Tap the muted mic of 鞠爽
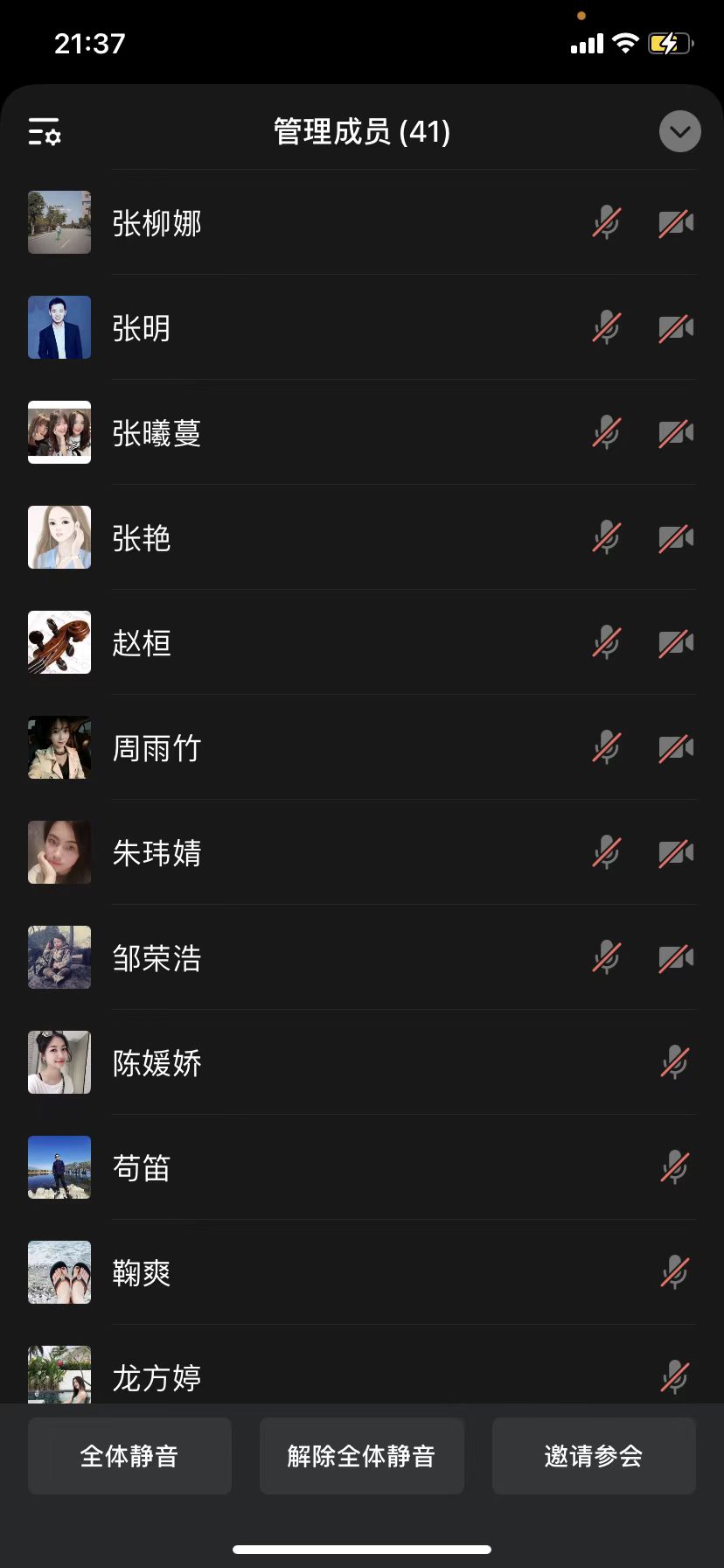The height and width of the screenshot is (1568, 724). tap(674, 1273)
